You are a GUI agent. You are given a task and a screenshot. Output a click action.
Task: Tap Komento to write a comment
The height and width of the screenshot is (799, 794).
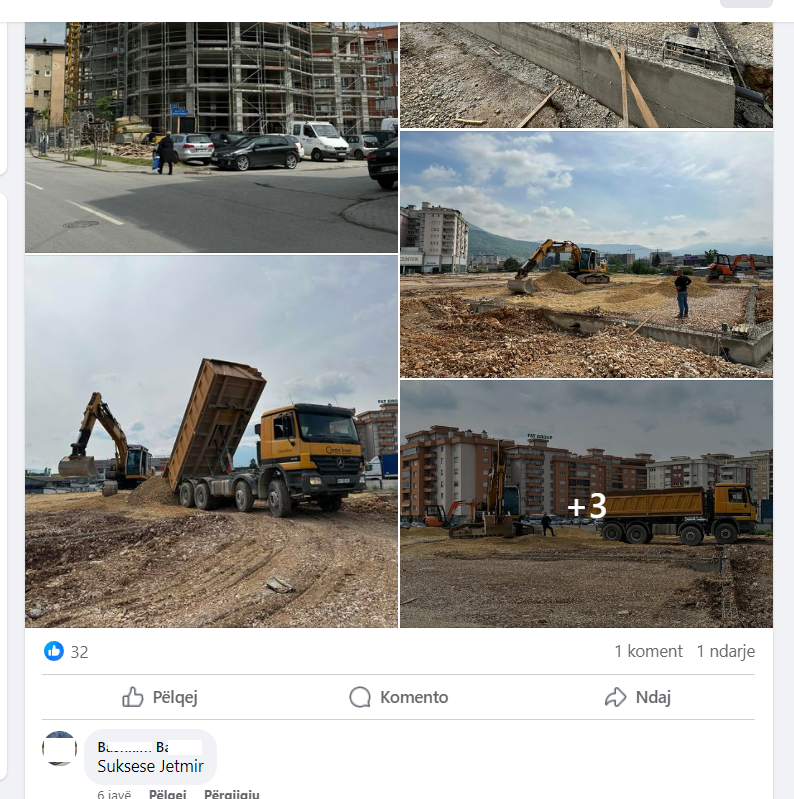(x=398, y=697)
